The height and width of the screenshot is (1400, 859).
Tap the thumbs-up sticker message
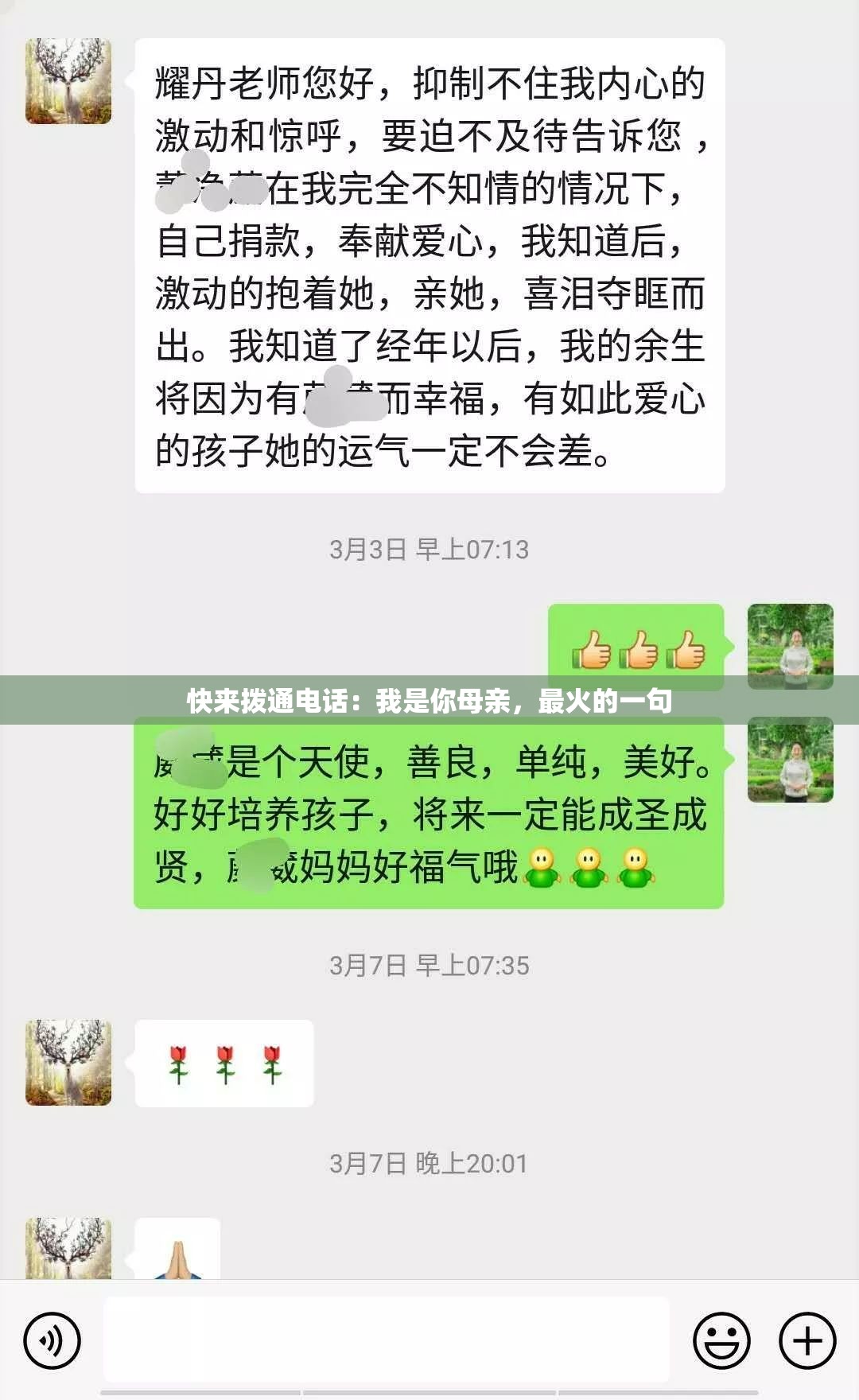click(636, 647)
